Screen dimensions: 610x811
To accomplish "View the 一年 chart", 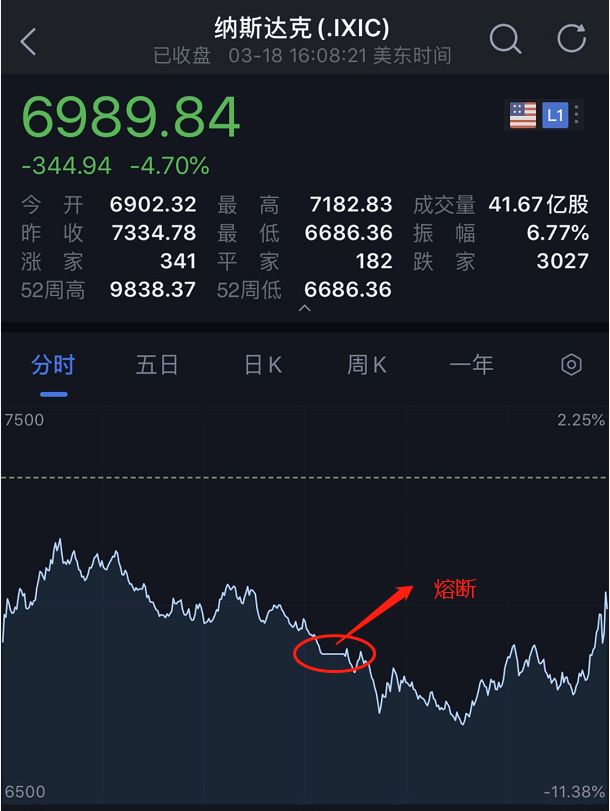I will pyautogui.click(x=471, y=365).
